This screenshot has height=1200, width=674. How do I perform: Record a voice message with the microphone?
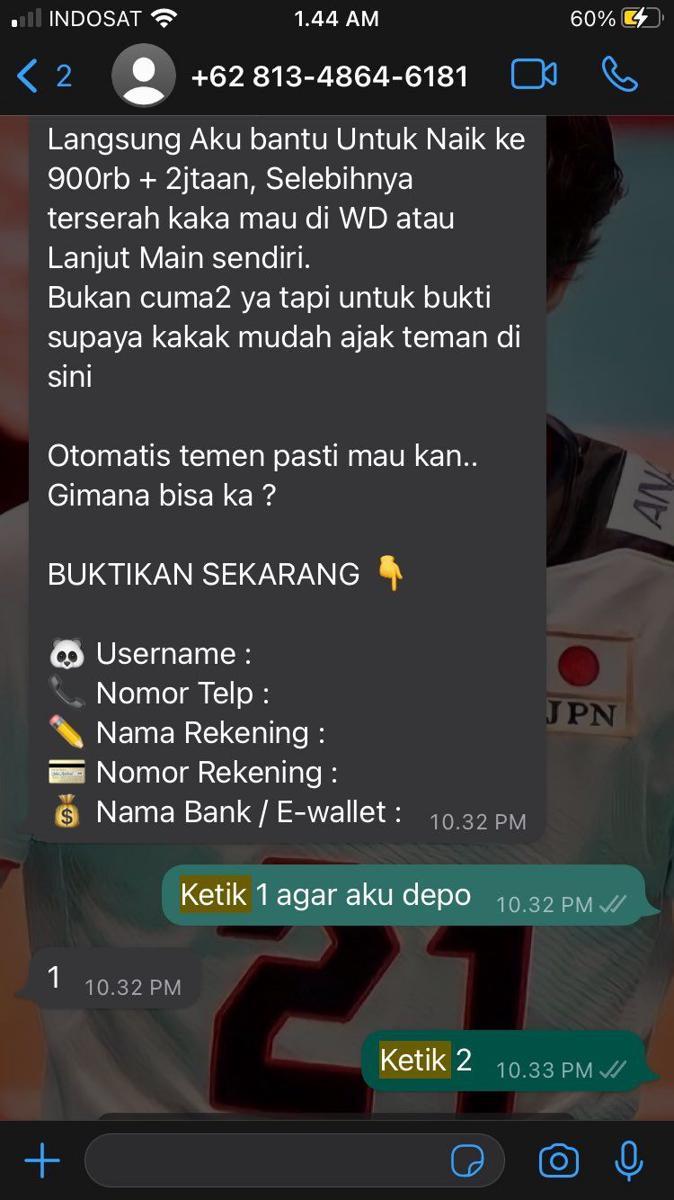[628, 1161]
